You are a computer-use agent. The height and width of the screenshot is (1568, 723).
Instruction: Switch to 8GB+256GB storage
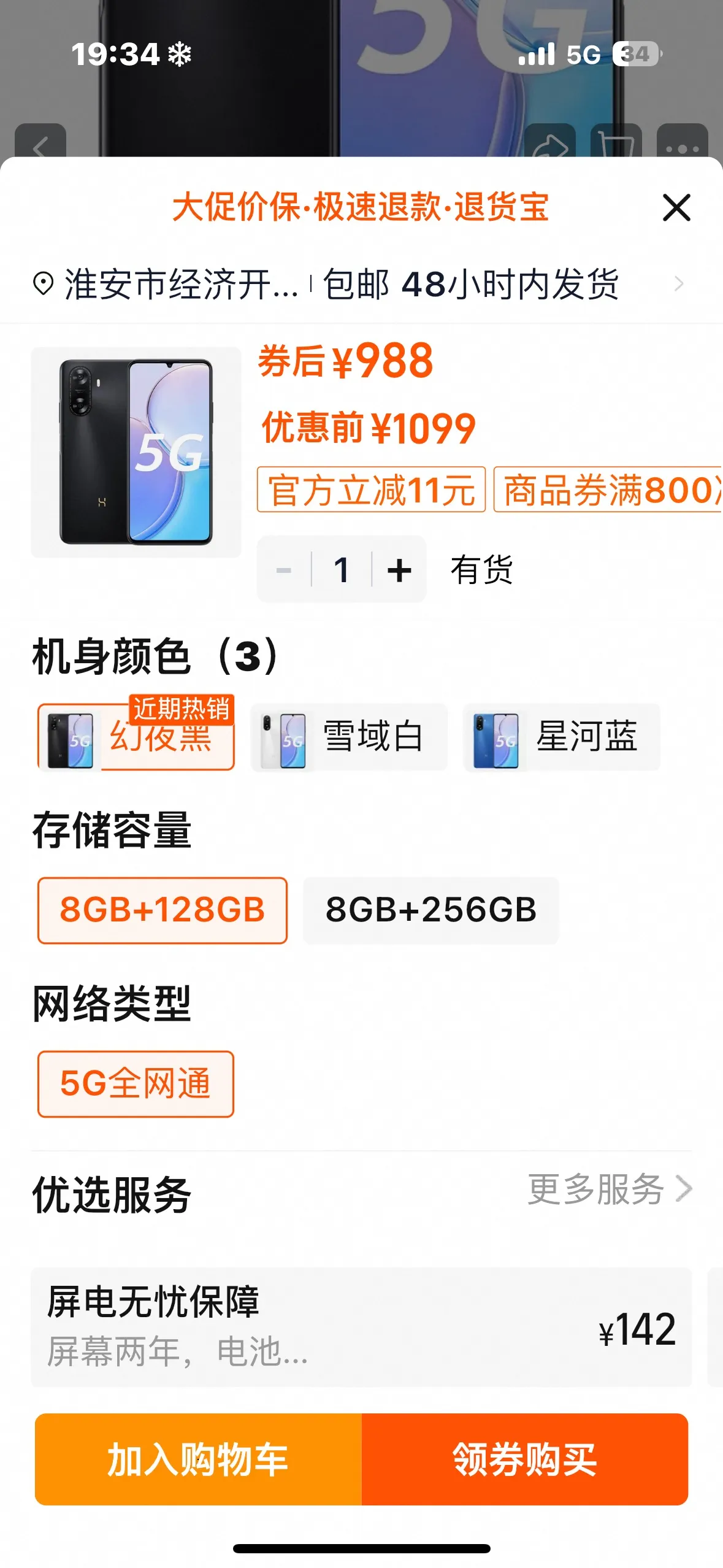430,910
